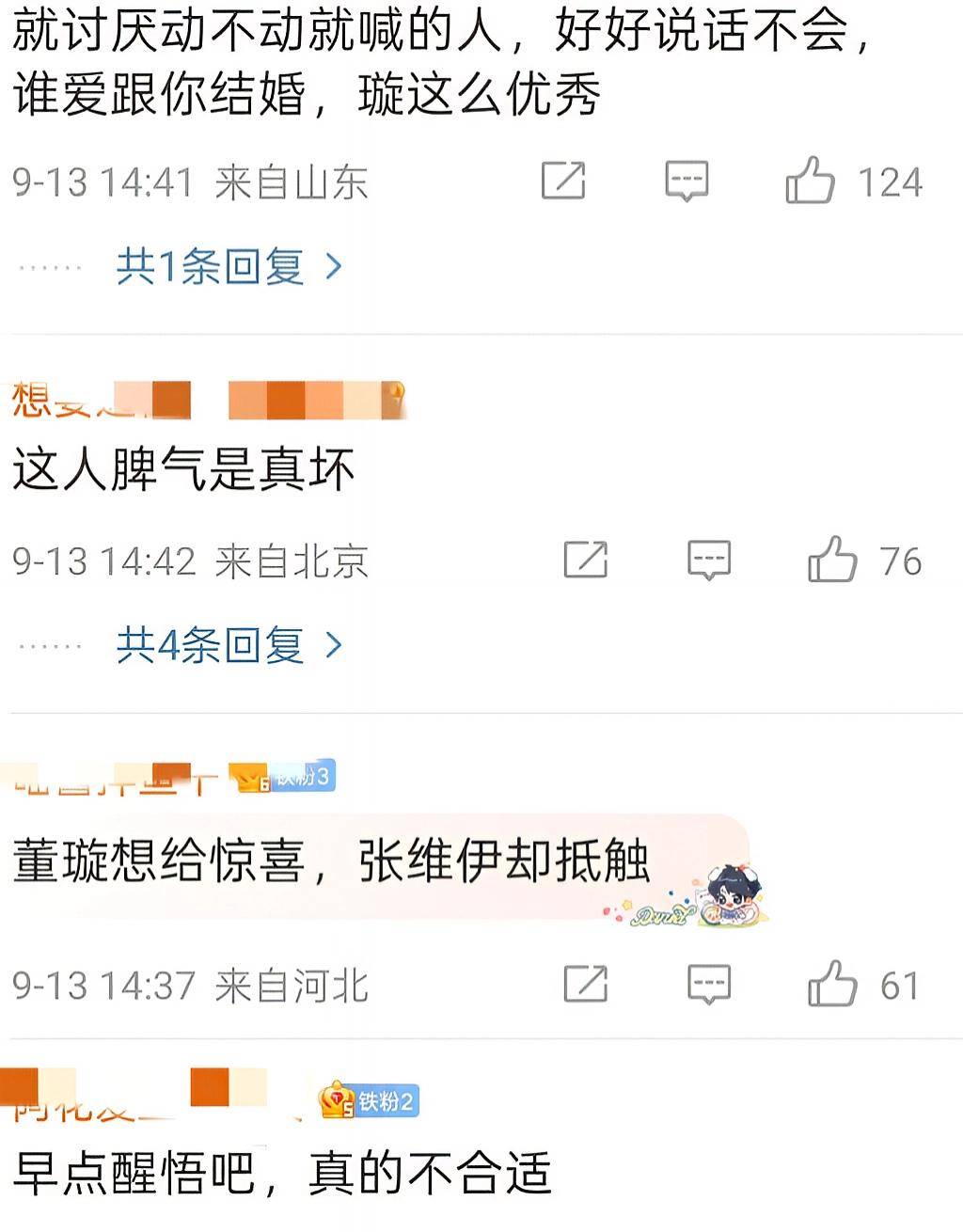Repost the comment from 河北
963x1232 pixels.
coord(585,985)
